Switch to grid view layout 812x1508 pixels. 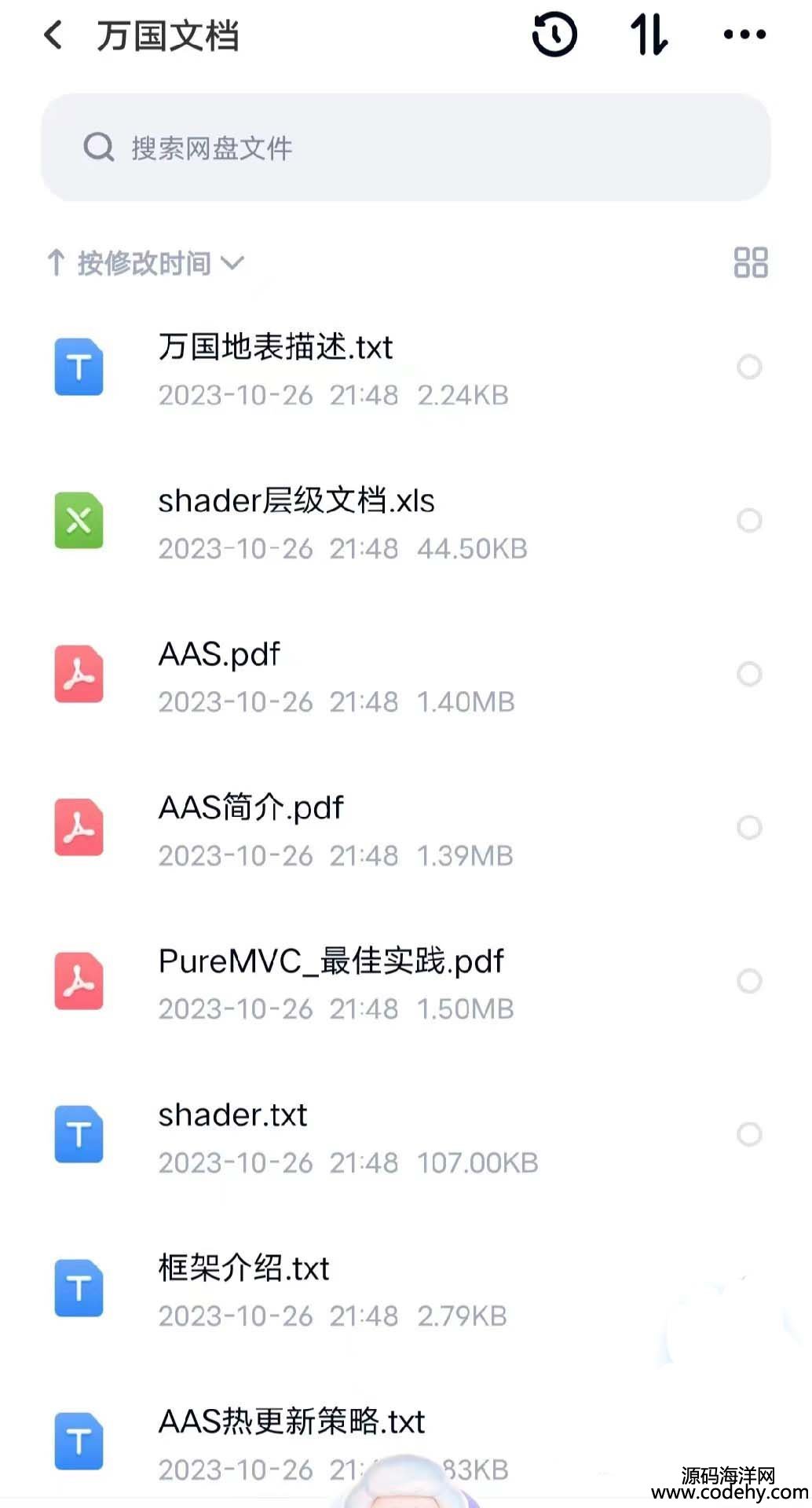(x=750, y=262)
